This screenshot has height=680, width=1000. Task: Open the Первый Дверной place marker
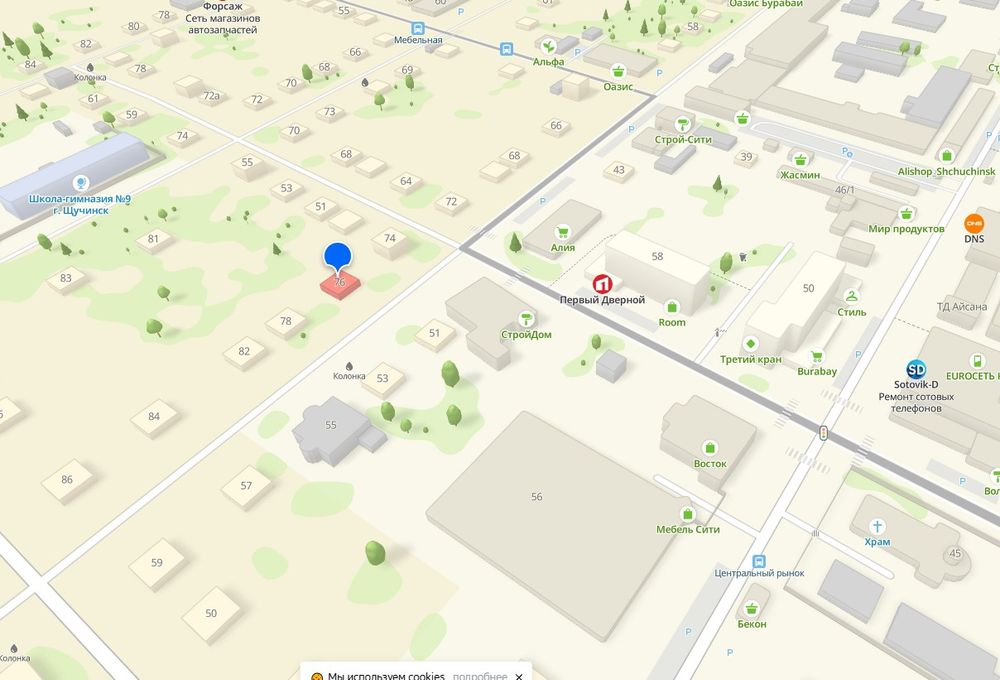603,283
